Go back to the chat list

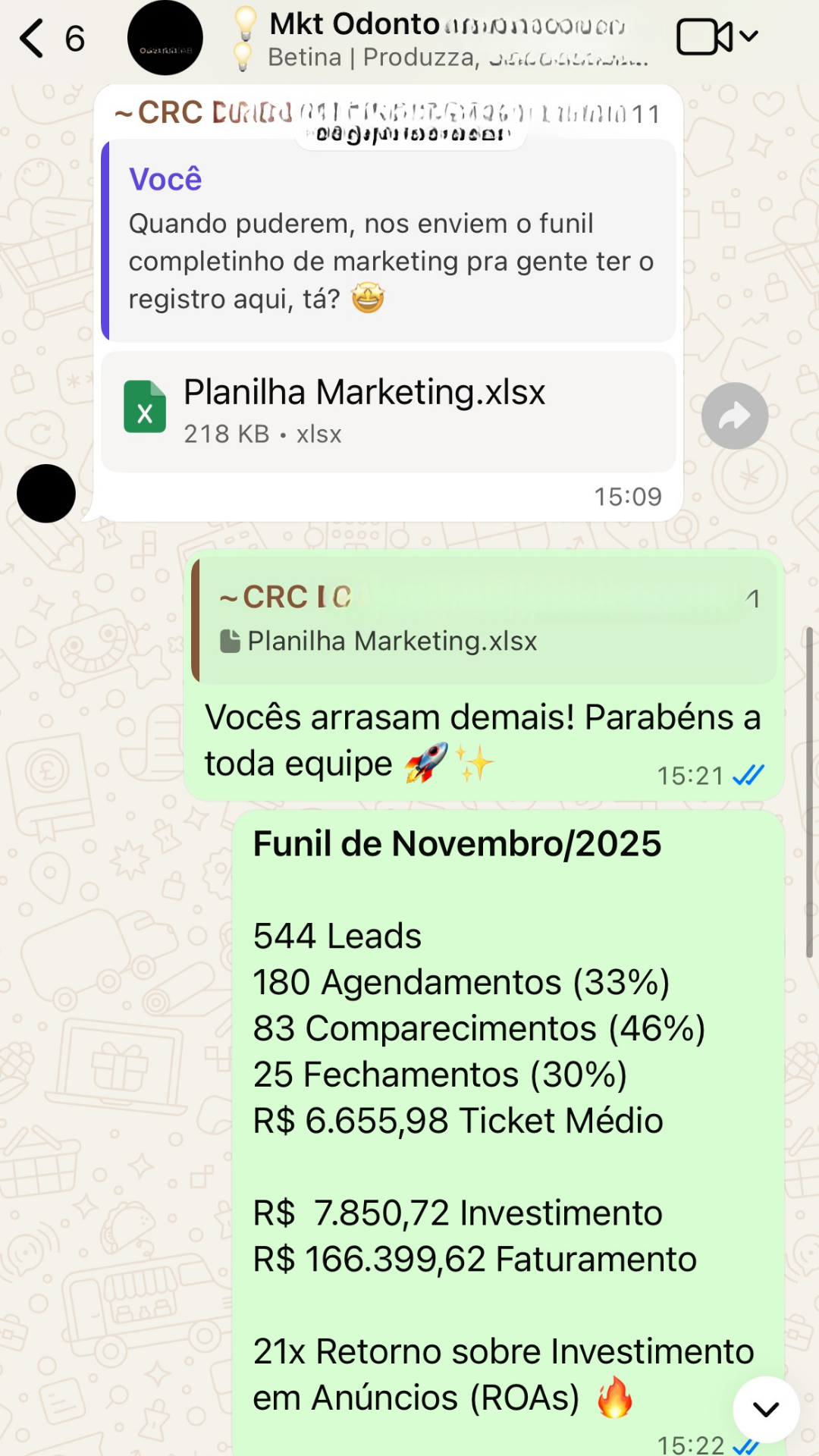(x=33, y=39)
